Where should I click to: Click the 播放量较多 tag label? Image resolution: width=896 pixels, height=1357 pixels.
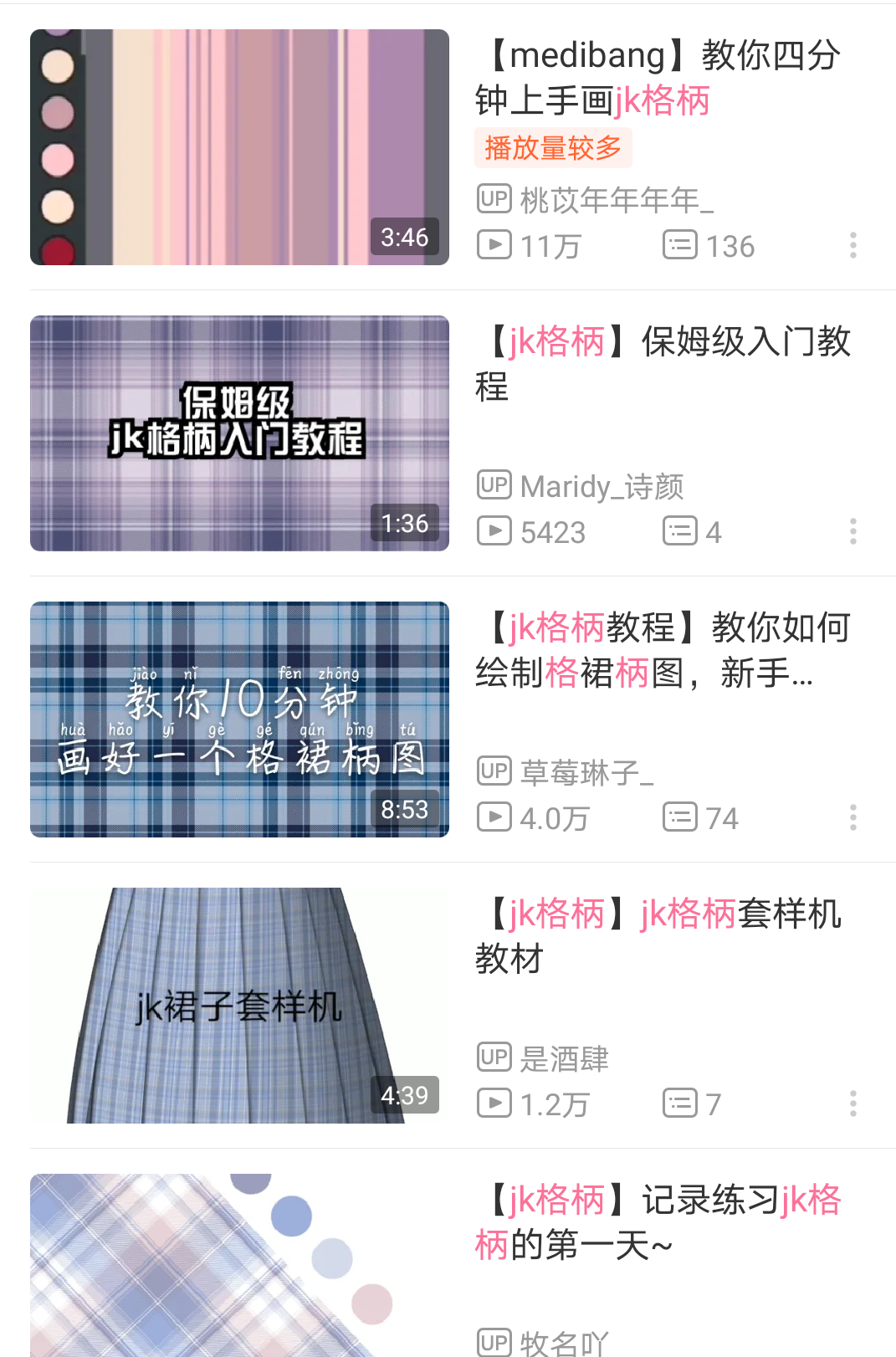pos(552,147)
